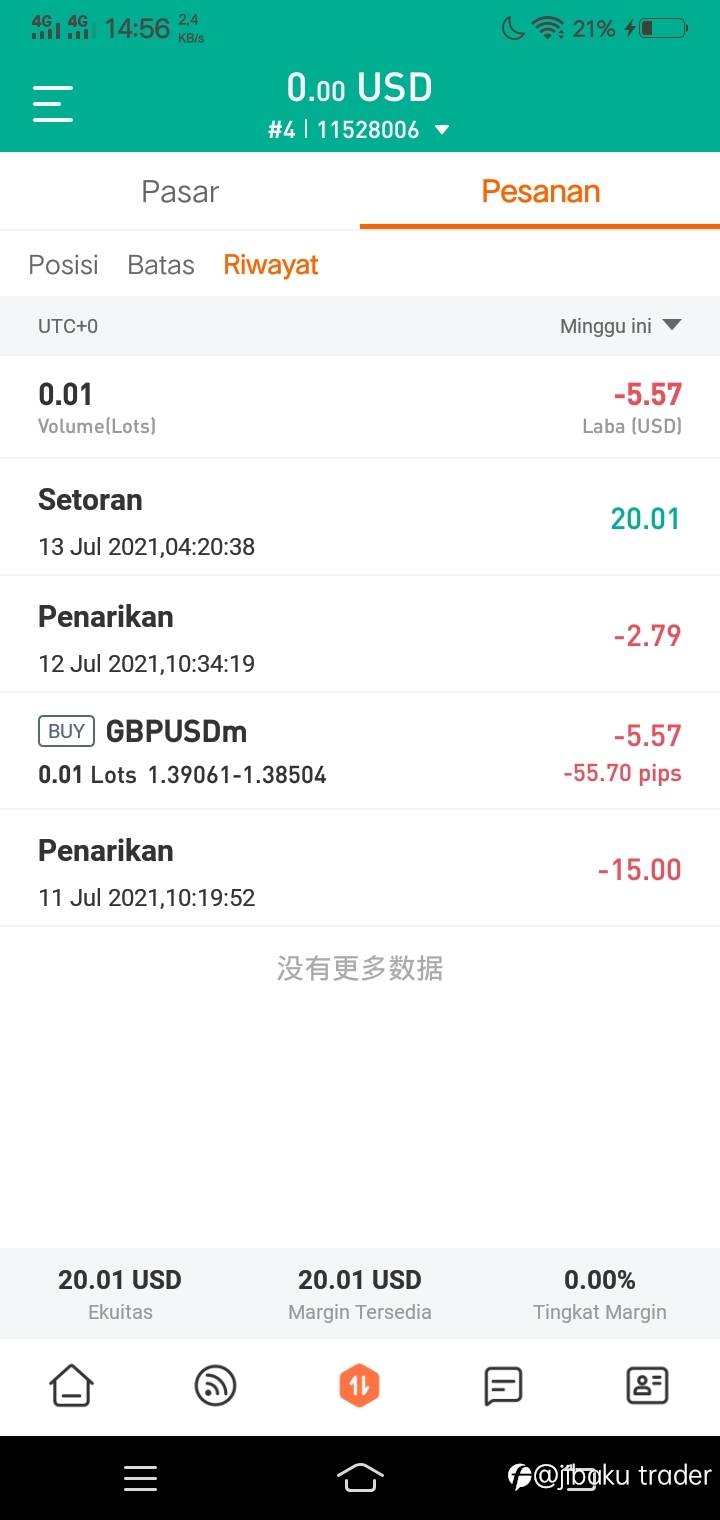Open the Penarikan 12 Jul 2021 entry
The image size is (720, 1520).
click(x=360, y=635)
